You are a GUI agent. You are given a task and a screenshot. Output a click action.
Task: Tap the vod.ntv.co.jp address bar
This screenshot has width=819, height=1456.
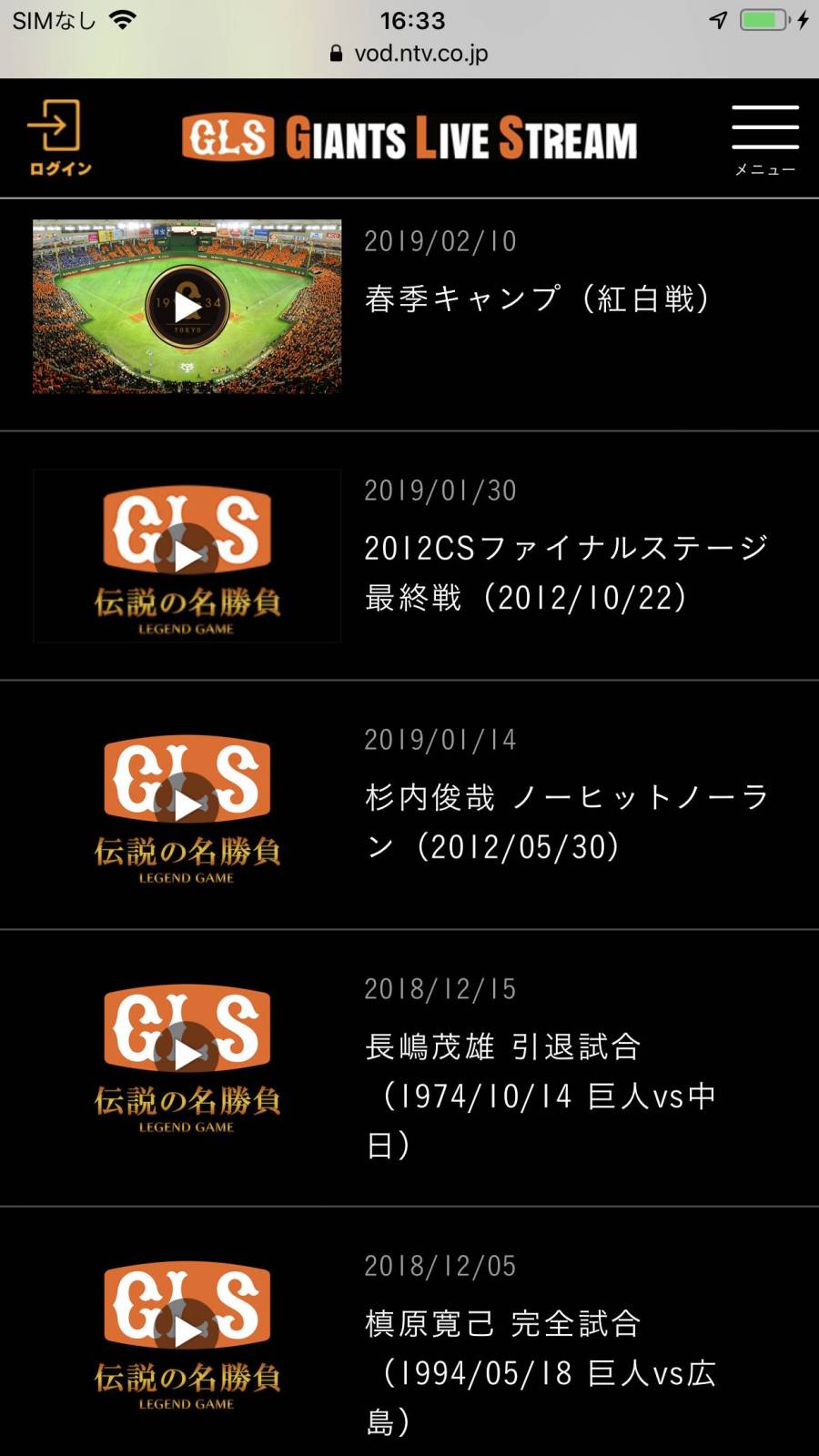(x=409, y=54)
